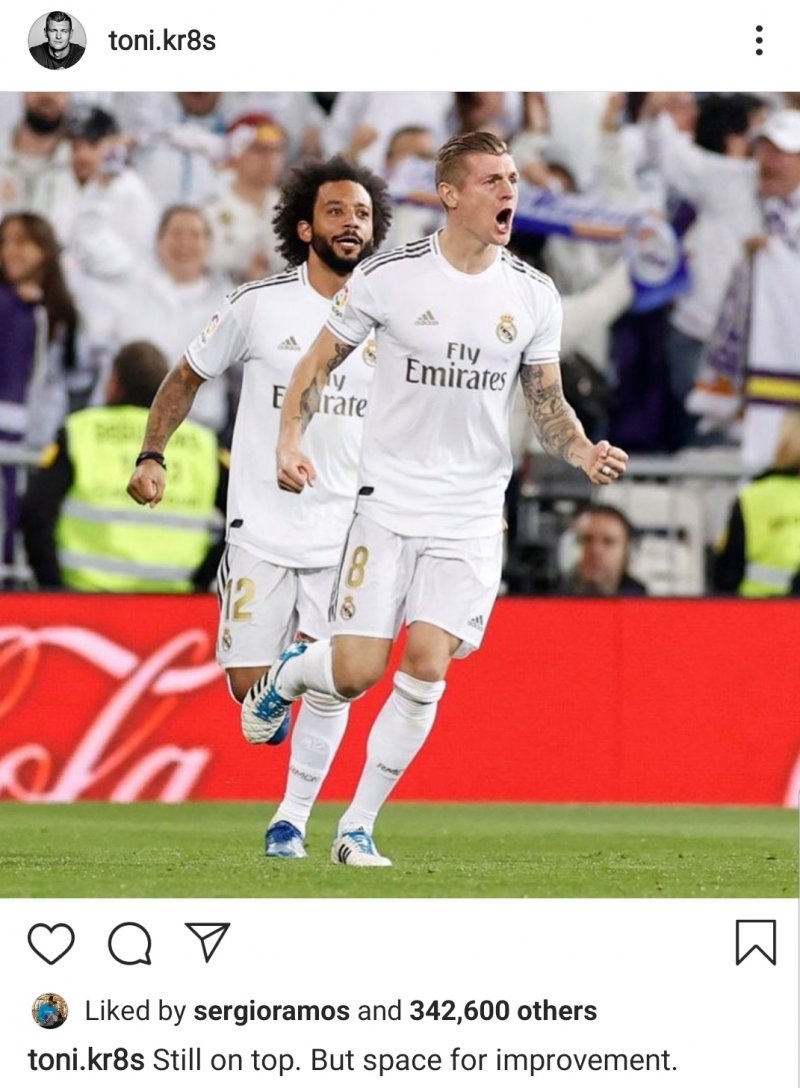
Task: Open toni.kr8s profile from the header username
Action: pyautogui.click(x=161, y=41)
